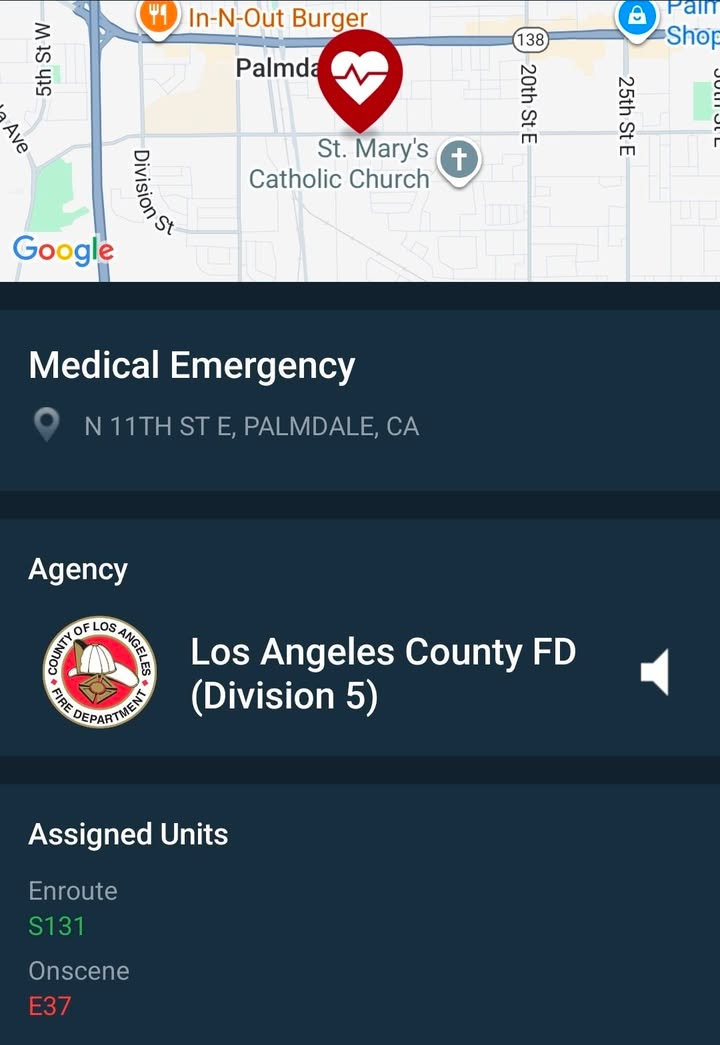Viewport: 720px width, 1045px height.
Task: Play the Los Angeles County FD audio feed
Action: 655,672
